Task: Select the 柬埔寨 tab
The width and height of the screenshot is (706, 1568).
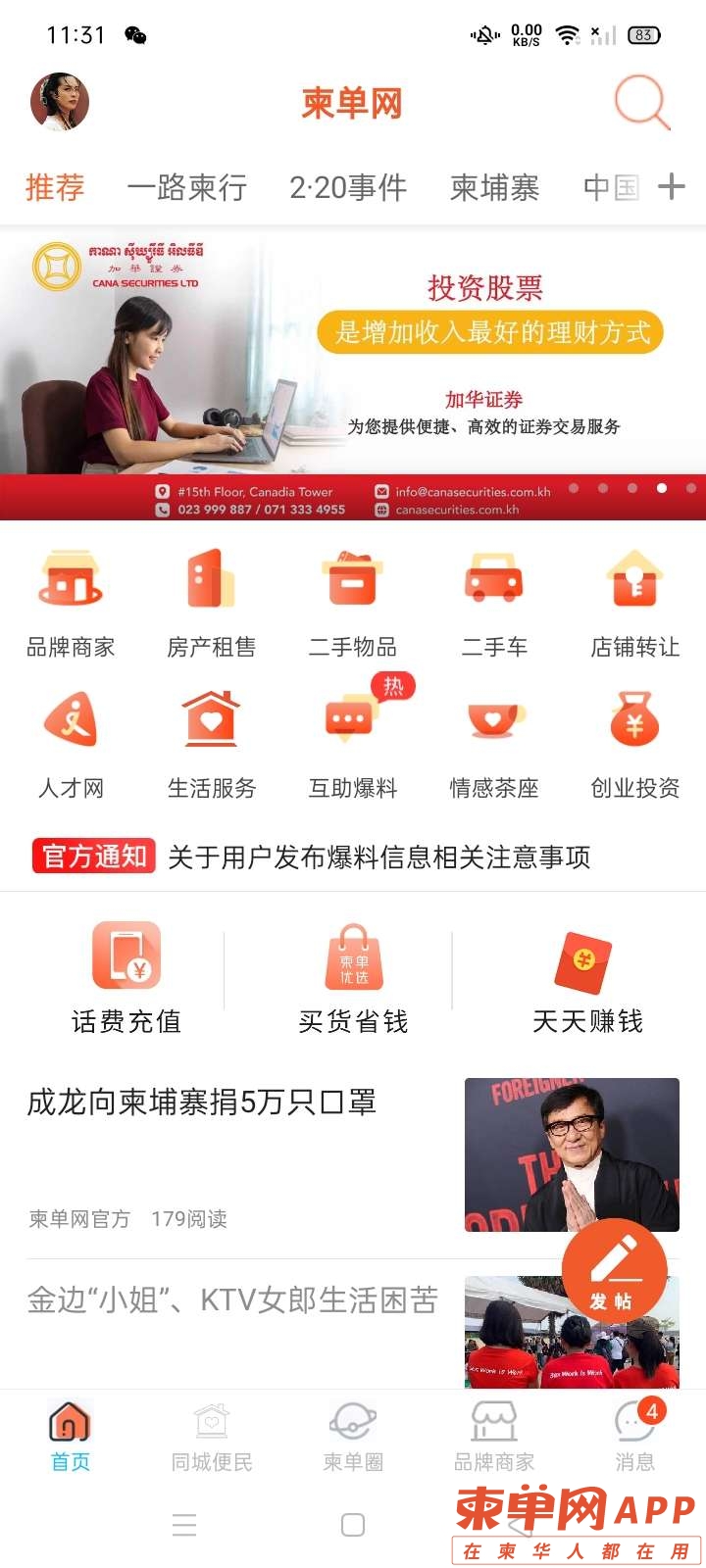Action: [494, 187]
